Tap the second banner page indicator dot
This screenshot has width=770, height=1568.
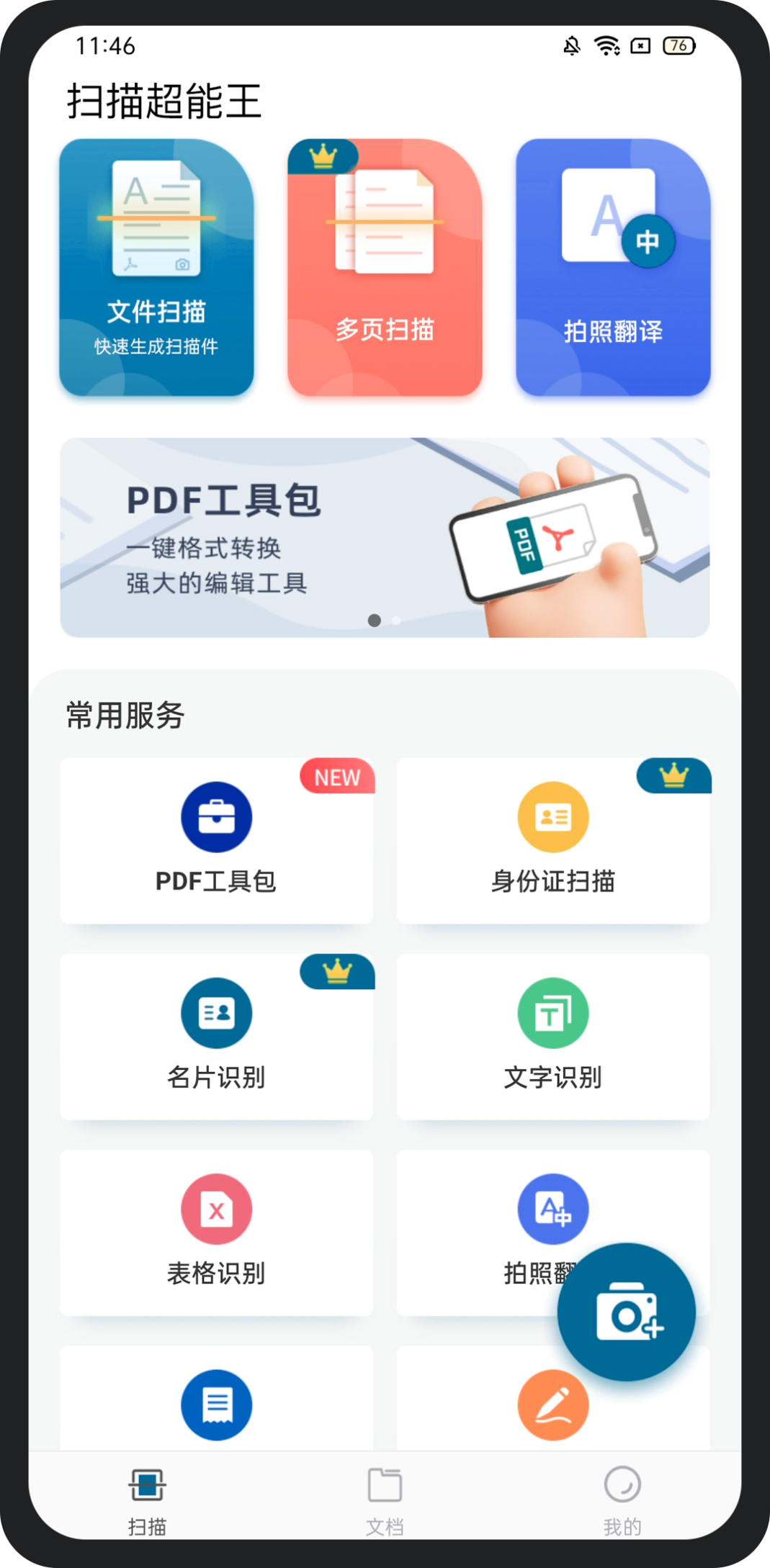(x=396, y=620)
